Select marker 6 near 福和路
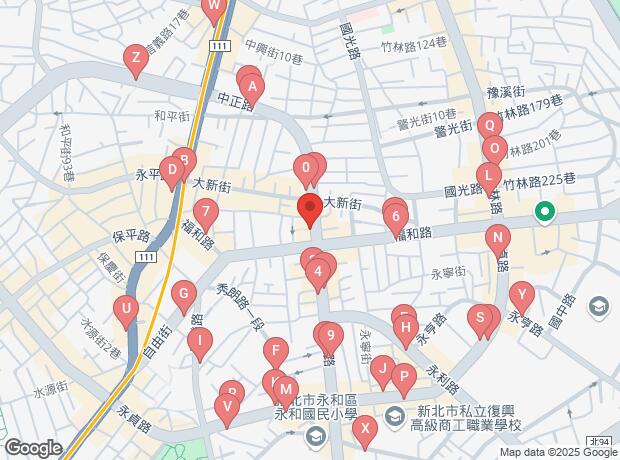The image size is (620, 460). pyautogui.click(x=397, y=216)
